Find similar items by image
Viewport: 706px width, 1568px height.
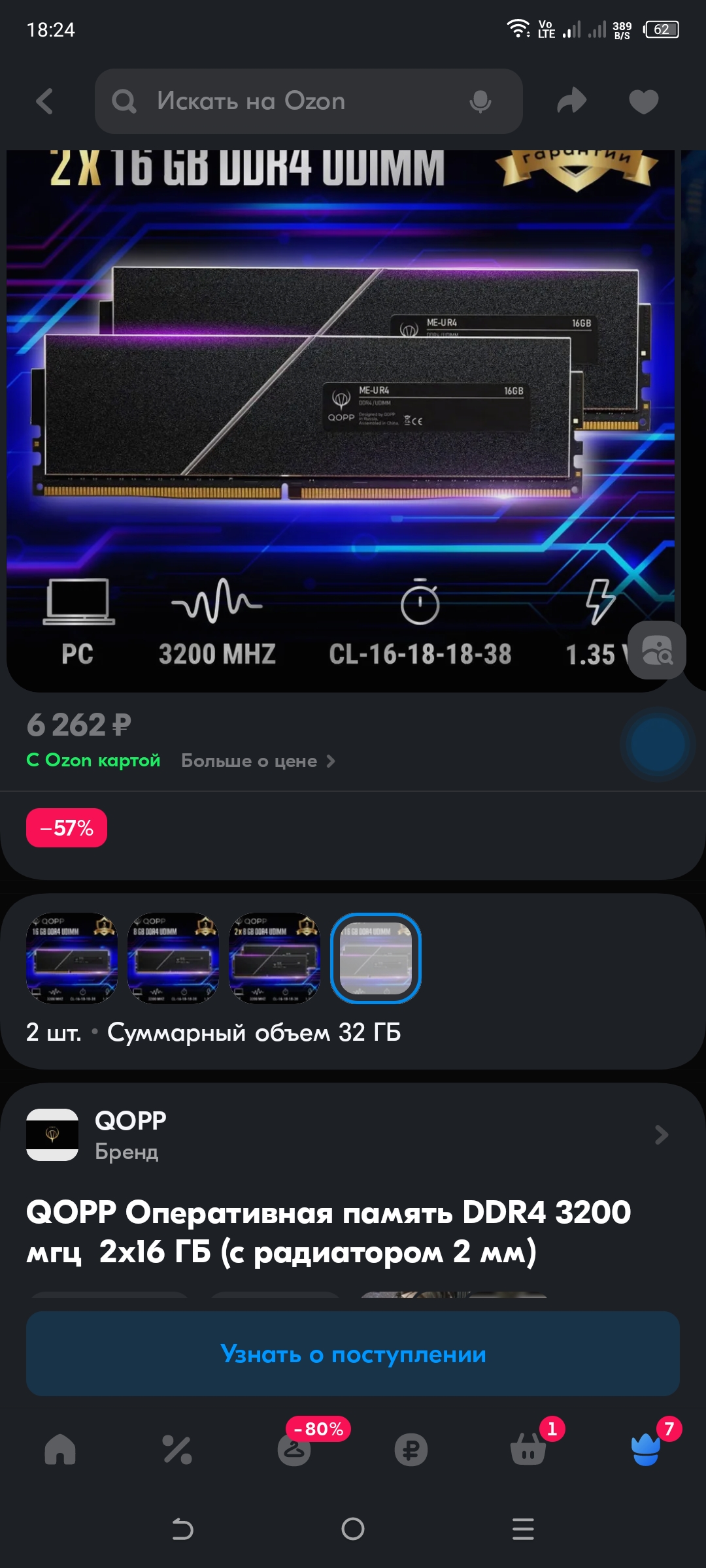(656, 651)
